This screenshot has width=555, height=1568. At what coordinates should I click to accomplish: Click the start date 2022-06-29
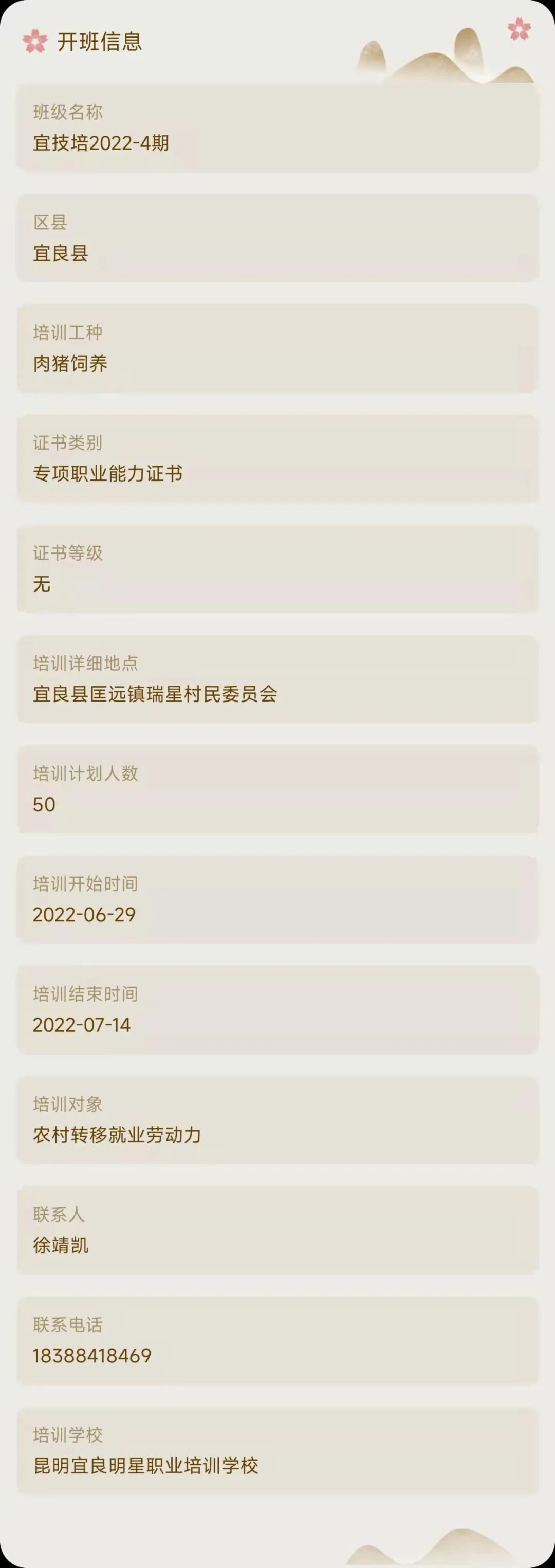click(x=85, y=914)
